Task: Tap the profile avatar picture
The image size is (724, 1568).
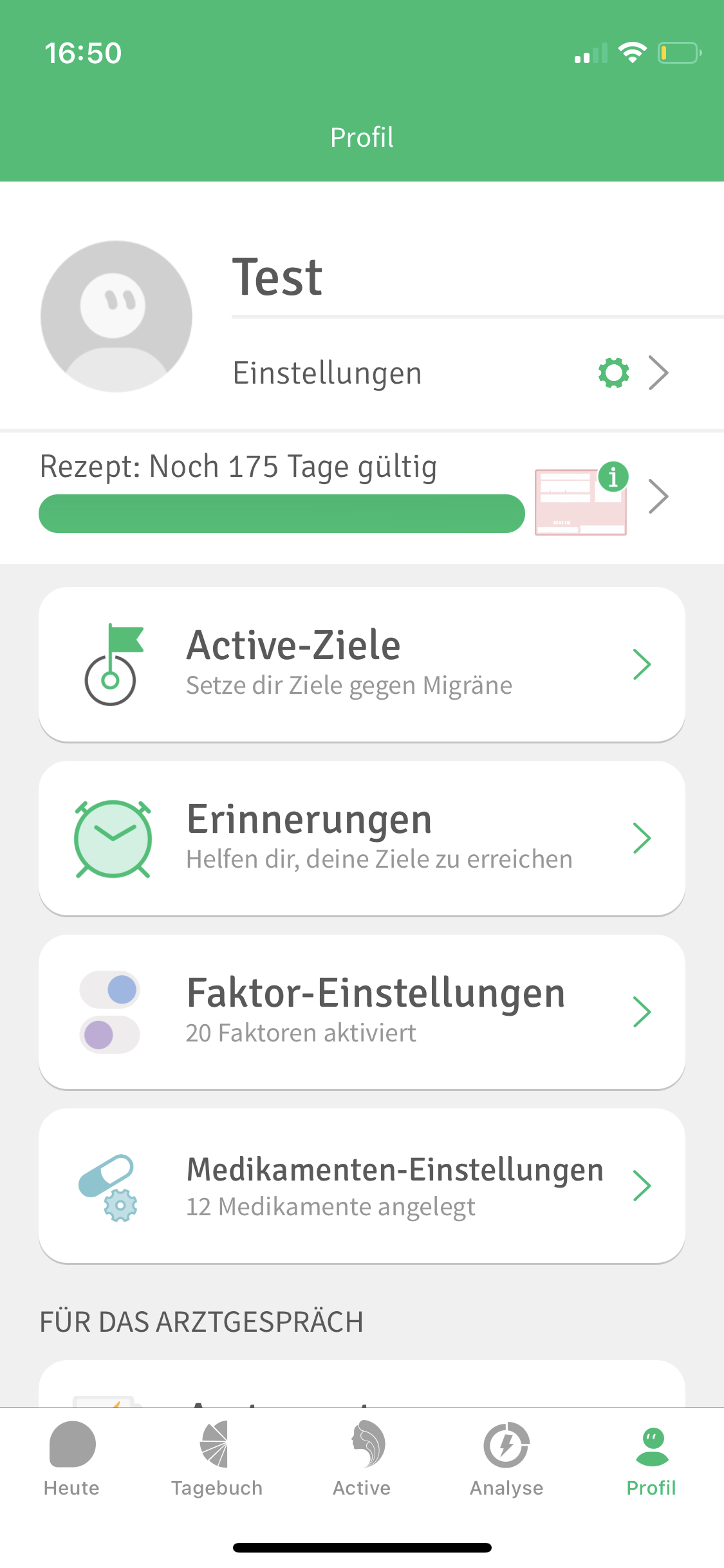Action: point(116,316)
